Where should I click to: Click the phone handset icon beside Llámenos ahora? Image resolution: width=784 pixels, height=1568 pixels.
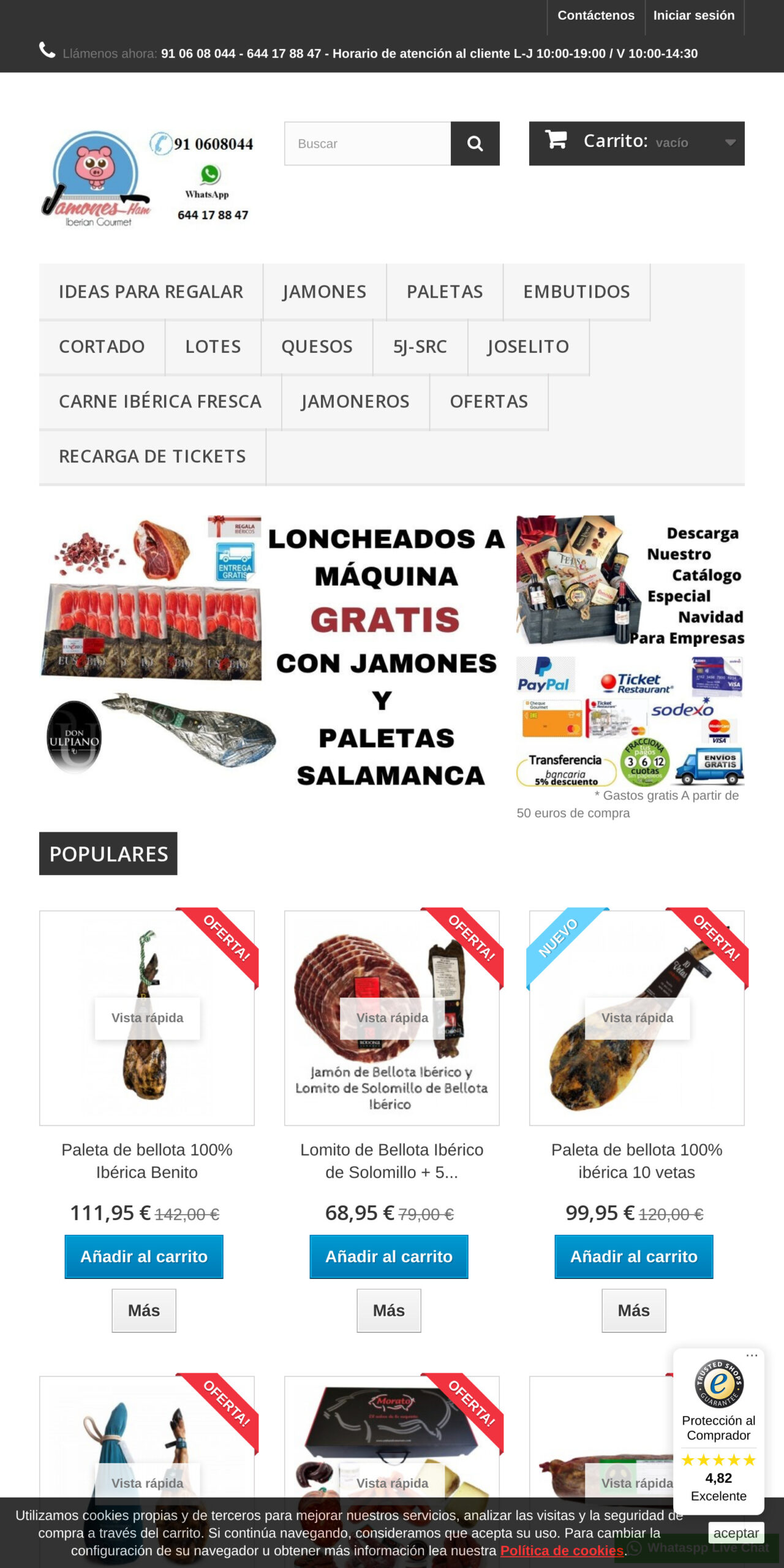coord(47,50)
